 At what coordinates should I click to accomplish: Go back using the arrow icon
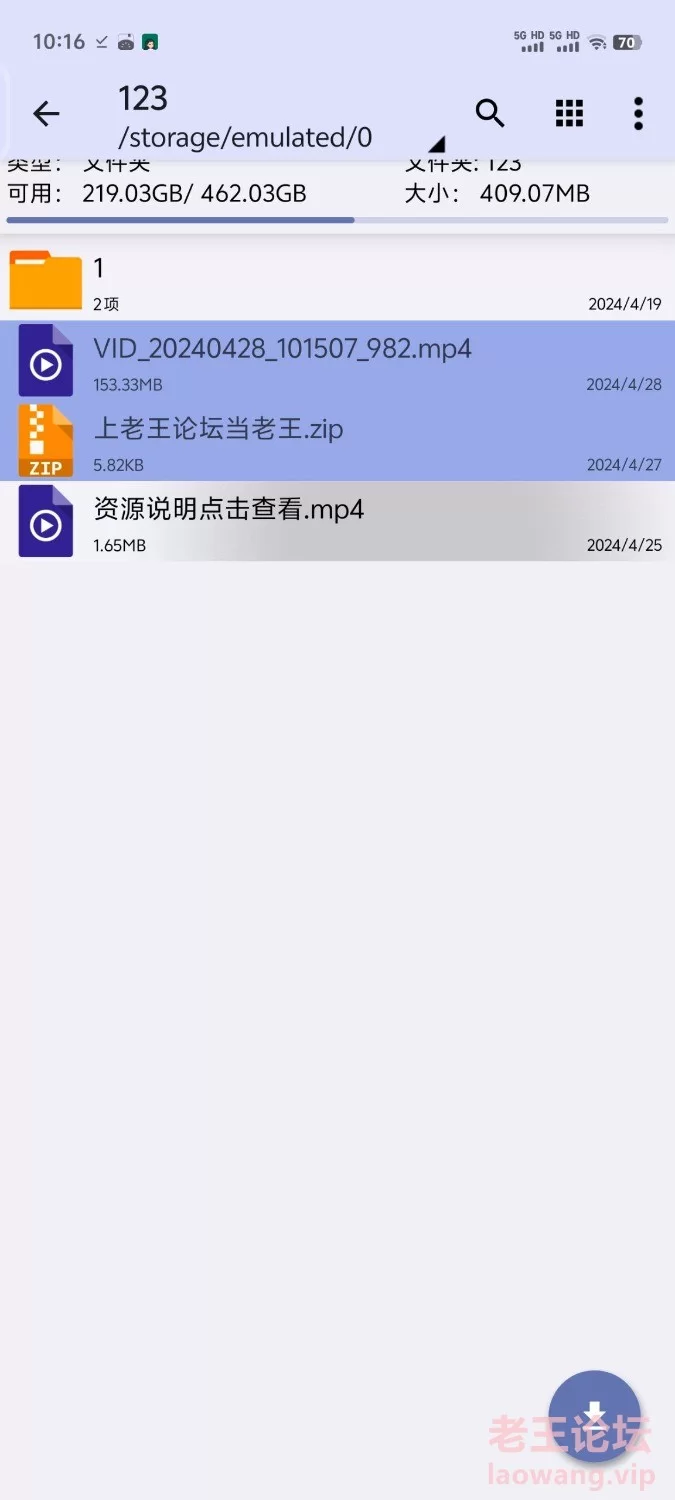(46, 114)
